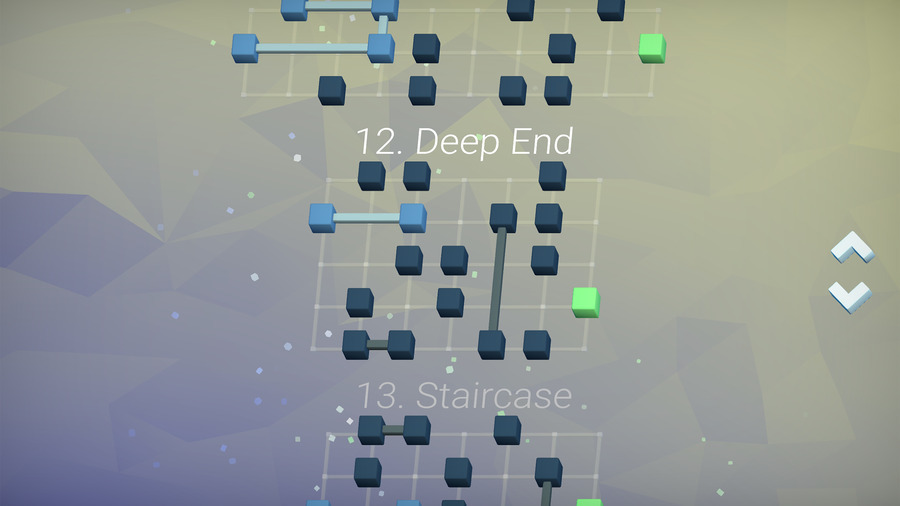Tap the down chevron arrow
This screenshot has height=506, width=900.
point(852,295)
